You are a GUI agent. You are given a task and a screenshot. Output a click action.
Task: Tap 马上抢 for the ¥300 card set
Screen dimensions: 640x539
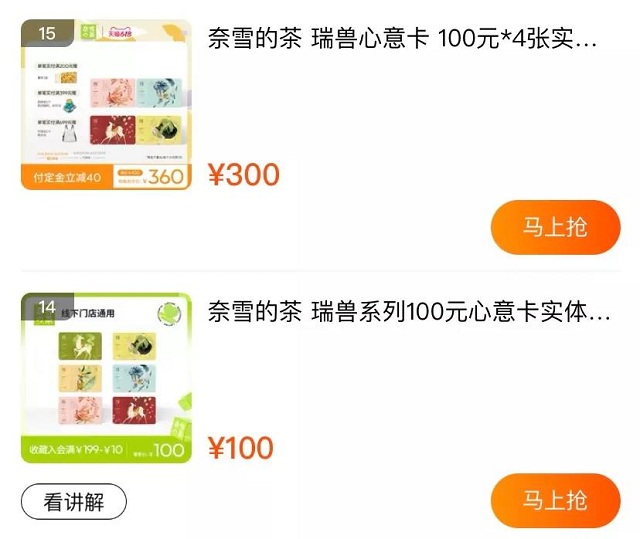pyautogui.click(x=555, y=227)
